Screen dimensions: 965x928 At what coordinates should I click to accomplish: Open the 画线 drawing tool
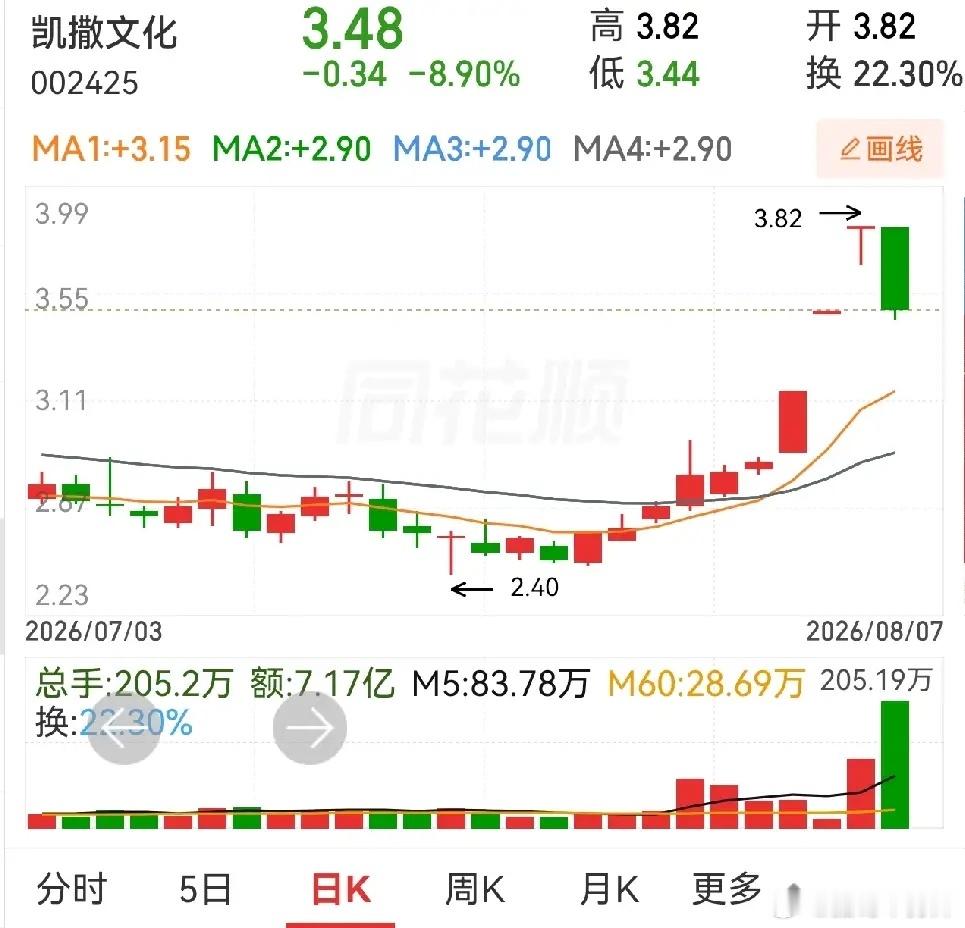click(x=881, y=150)
